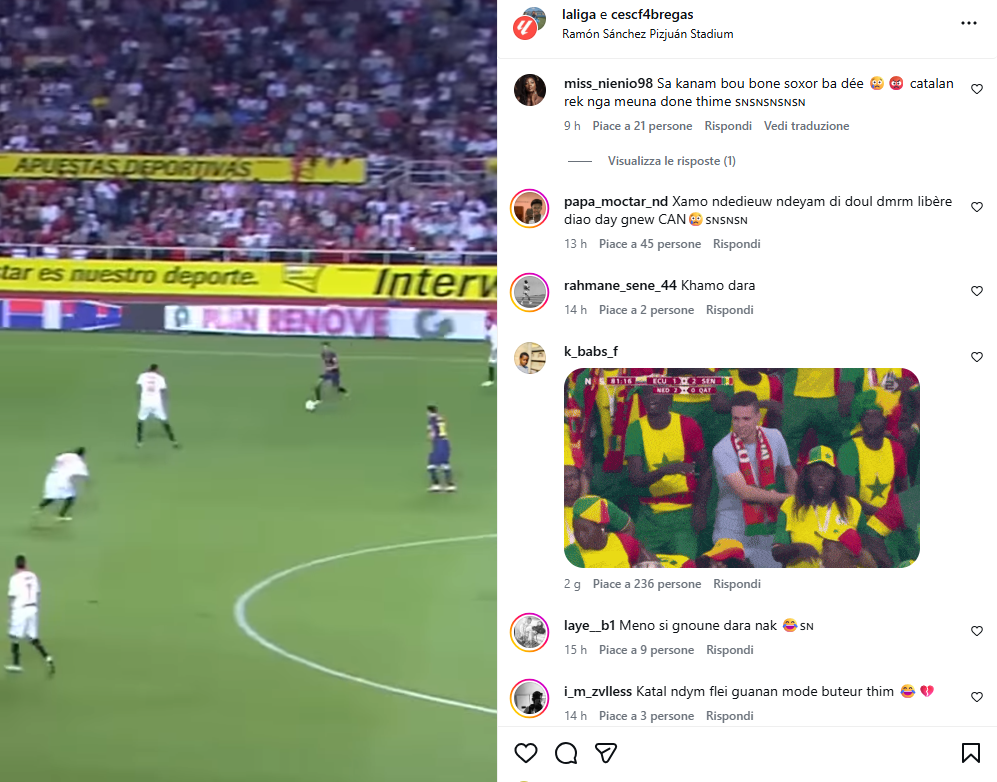Open papa_moctar_nd's profile avatar

[529, 208]
